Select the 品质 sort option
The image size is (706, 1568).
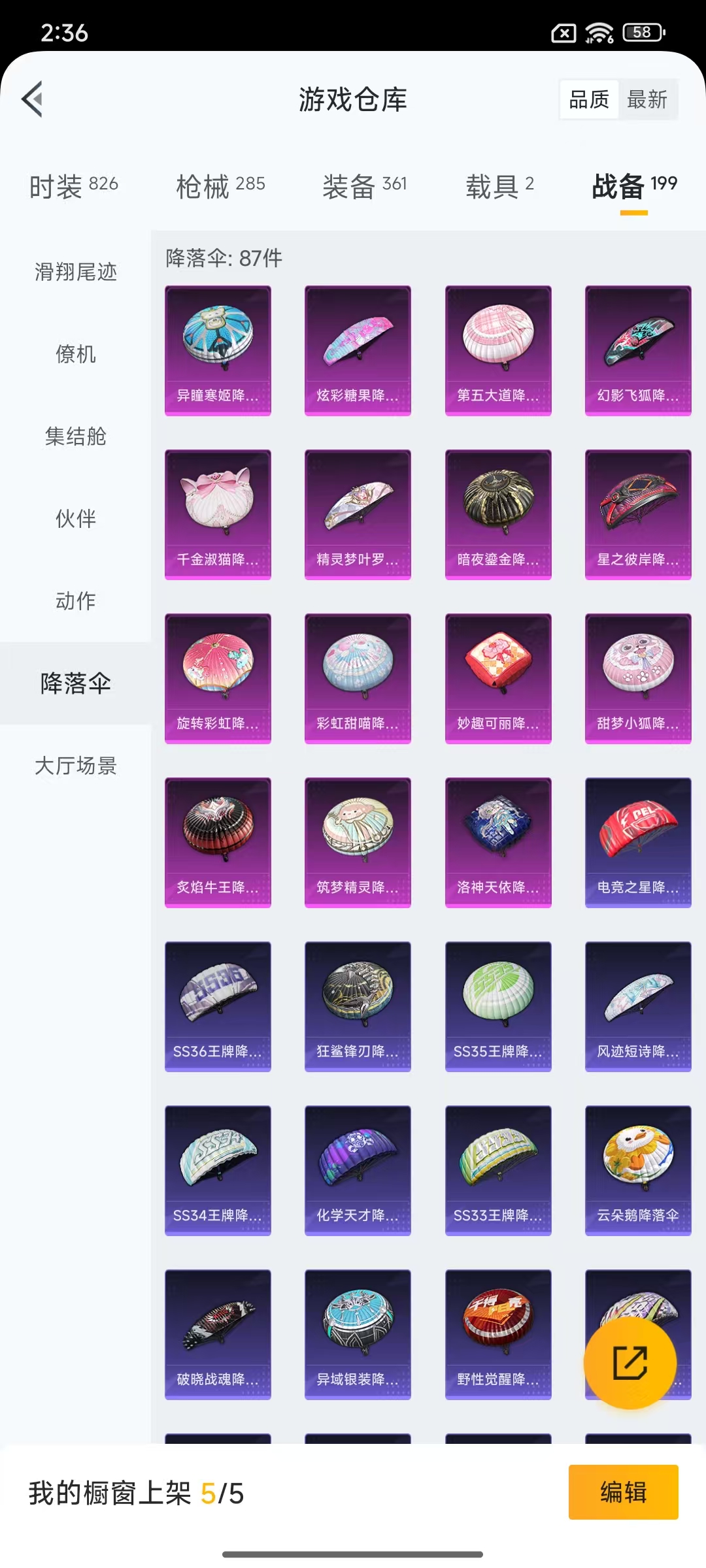pyautogui.click(x=589, y=100)
